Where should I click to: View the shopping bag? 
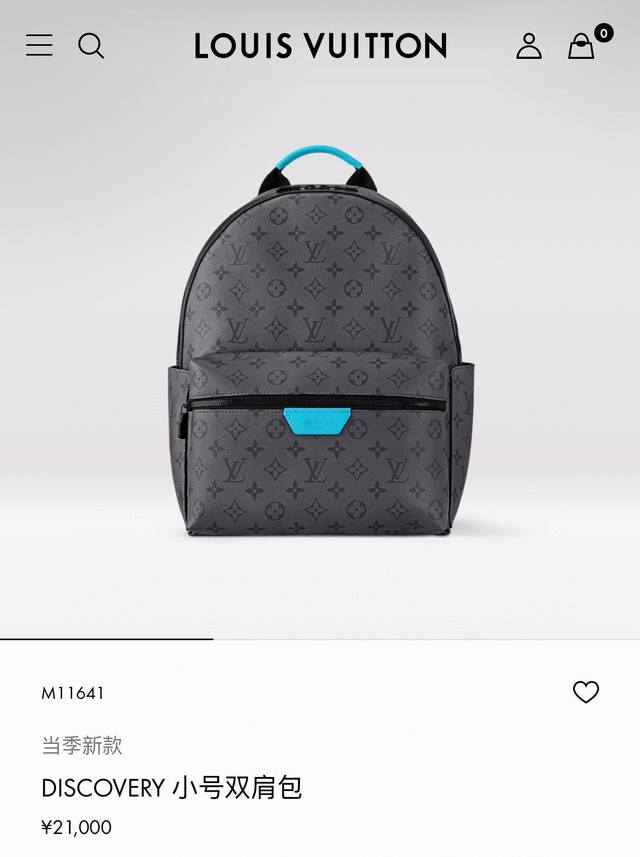[582, 46]
